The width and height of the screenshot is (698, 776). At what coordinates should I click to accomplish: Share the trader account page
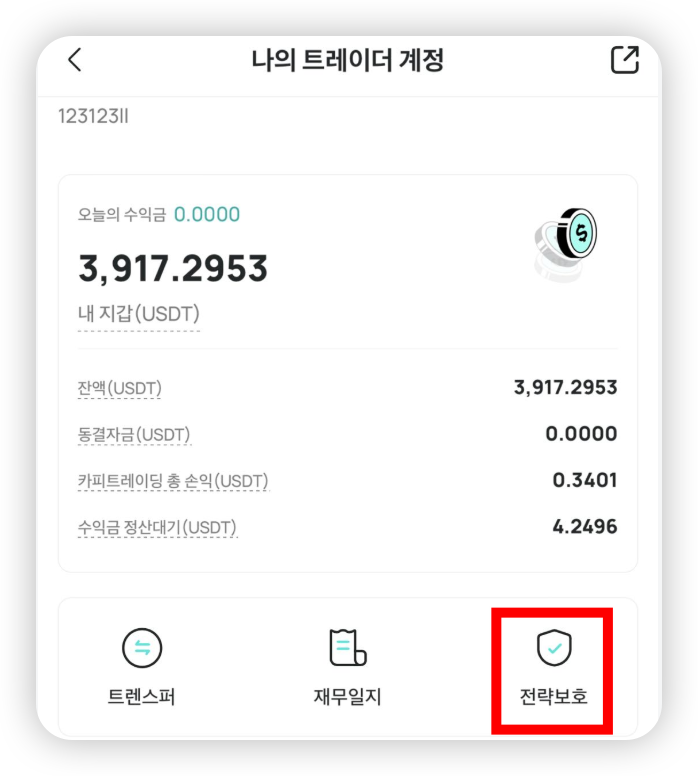click(624, 60)
